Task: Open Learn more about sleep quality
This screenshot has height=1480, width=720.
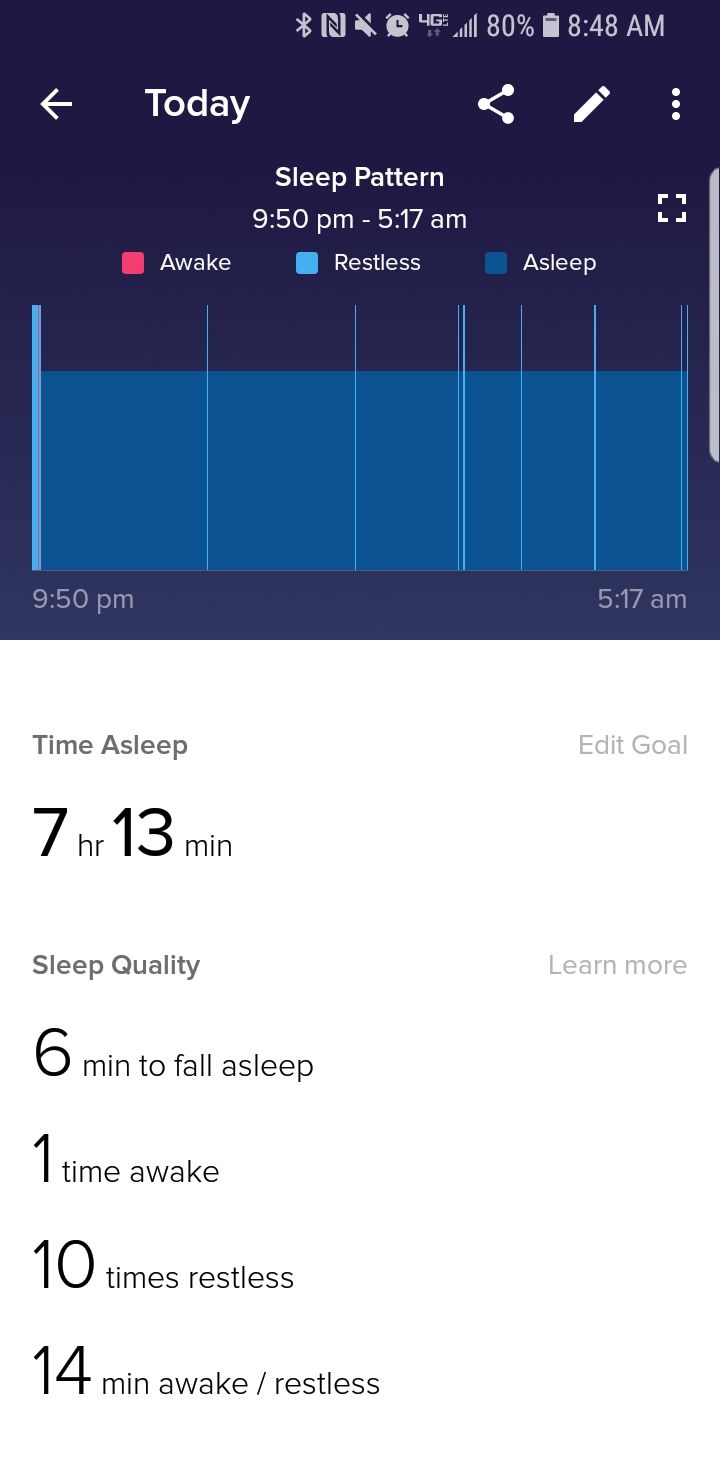Action: pyautogui.click(x=617, y=965)
